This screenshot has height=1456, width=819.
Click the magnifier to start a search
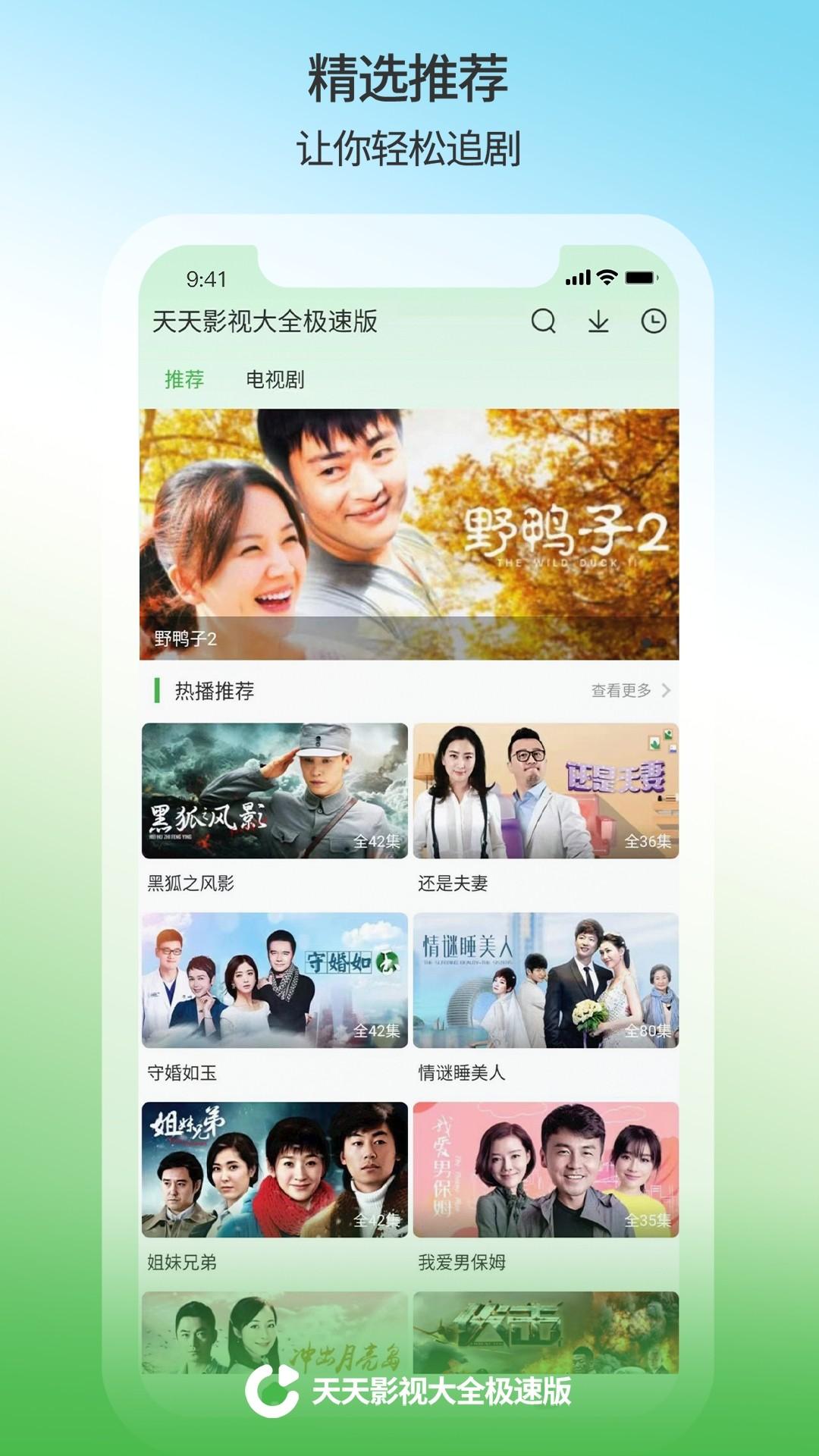click(x=543, y=322)
